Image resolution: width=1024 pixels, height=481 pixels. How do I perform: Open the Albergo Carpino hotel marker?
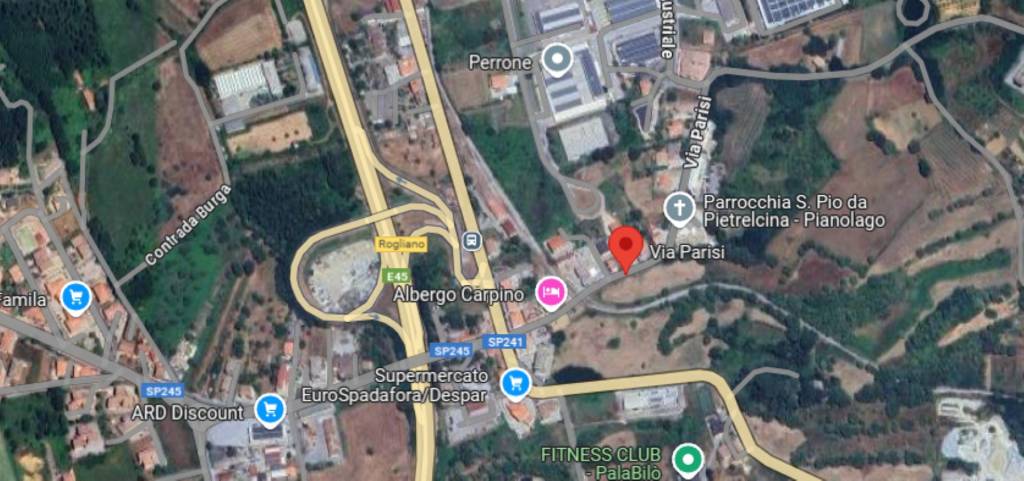coord(551,293)
